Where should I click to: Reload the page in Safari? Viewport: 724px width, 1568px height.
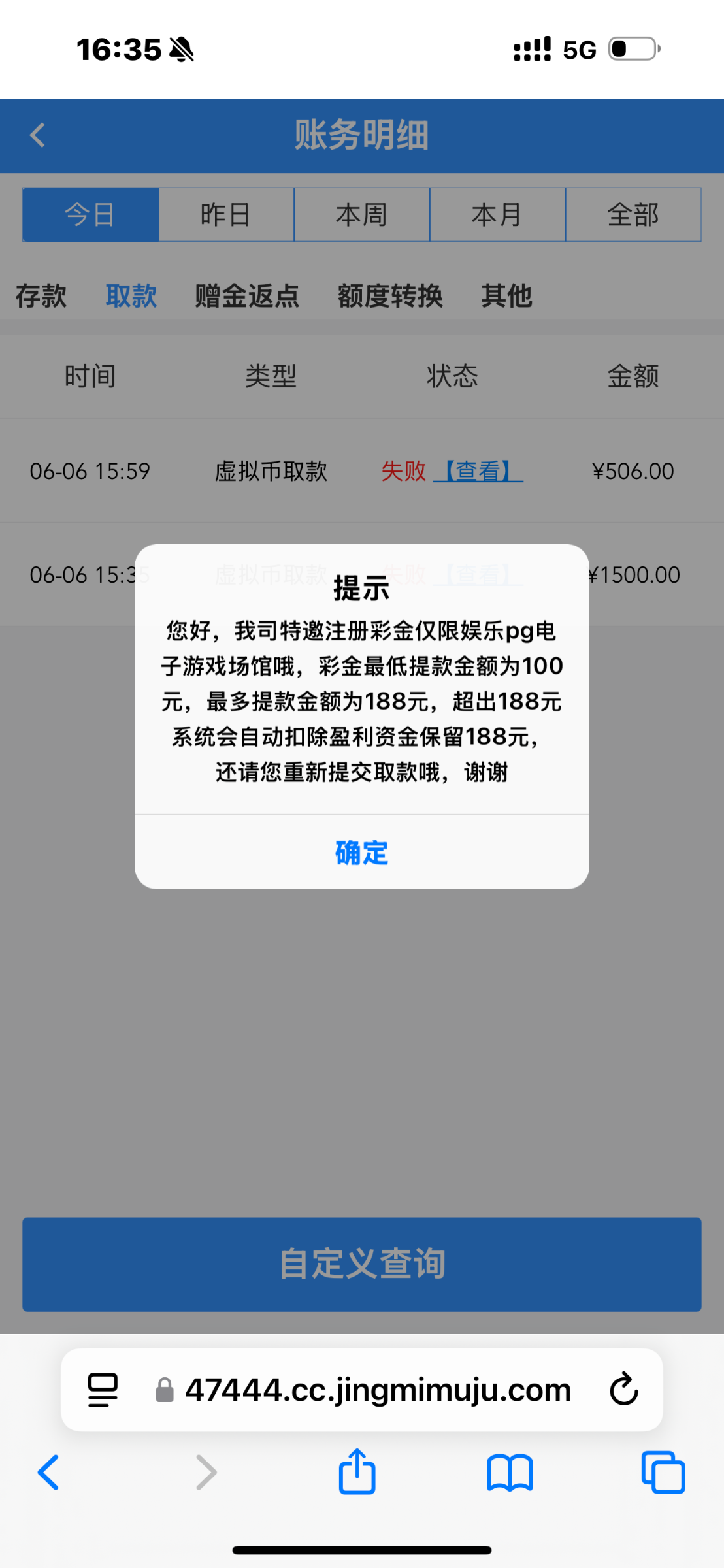coord(623,1389)
